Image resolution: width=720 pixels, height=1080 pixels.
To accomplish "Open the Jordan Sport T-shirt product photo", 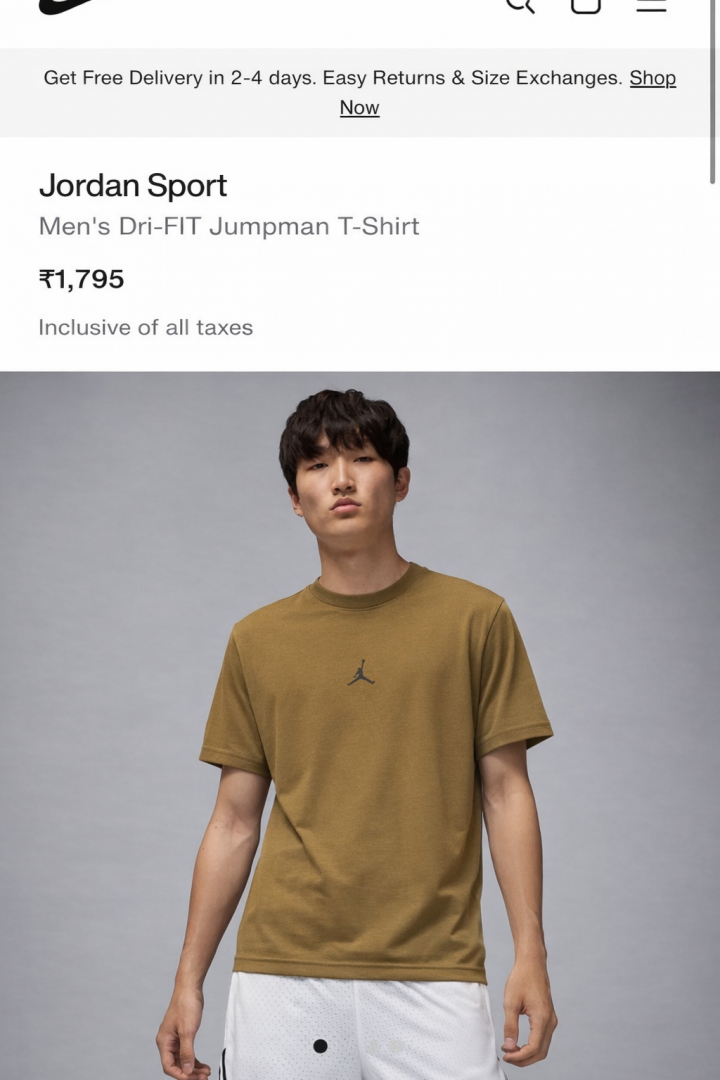I will tap(360, 725).
